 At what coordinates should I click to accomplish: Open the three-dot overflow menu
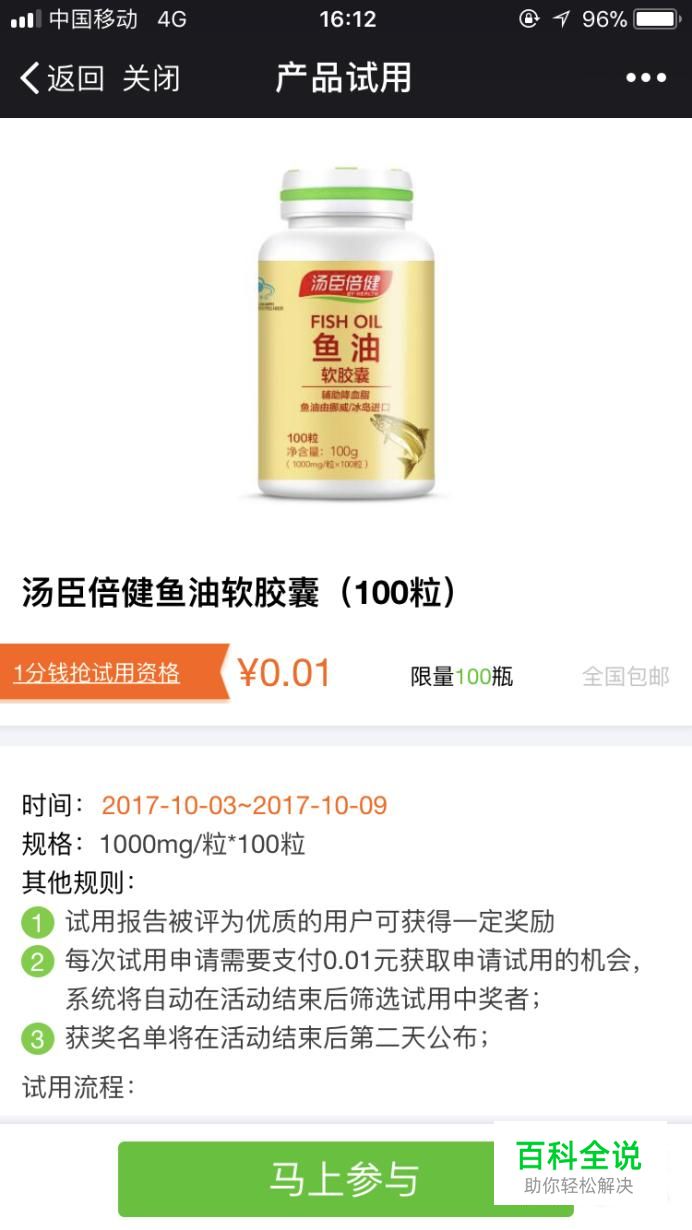coord(645,78)
